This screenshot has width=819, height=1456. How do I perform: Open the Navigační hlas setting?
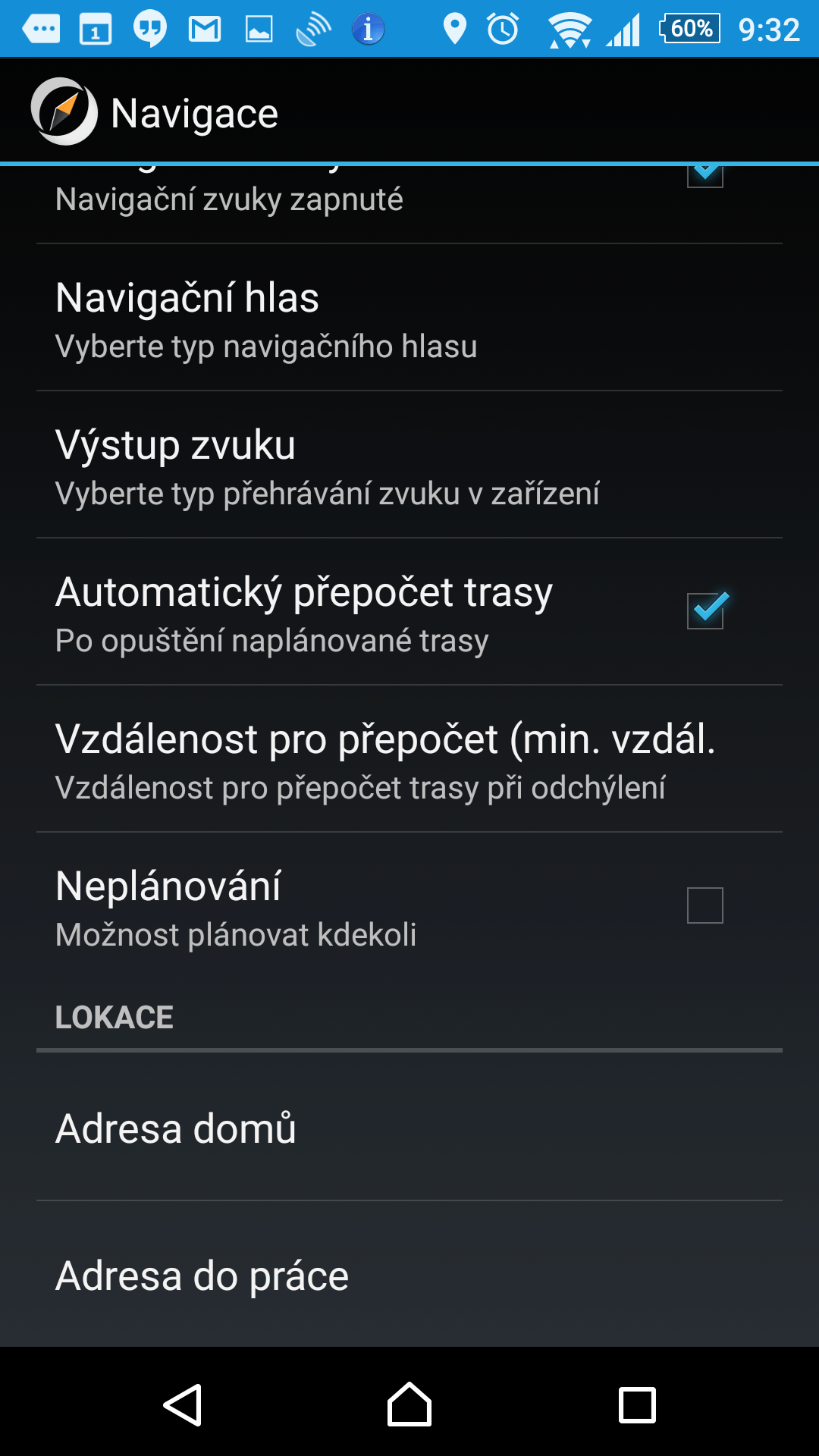click(x=409, y=318)
